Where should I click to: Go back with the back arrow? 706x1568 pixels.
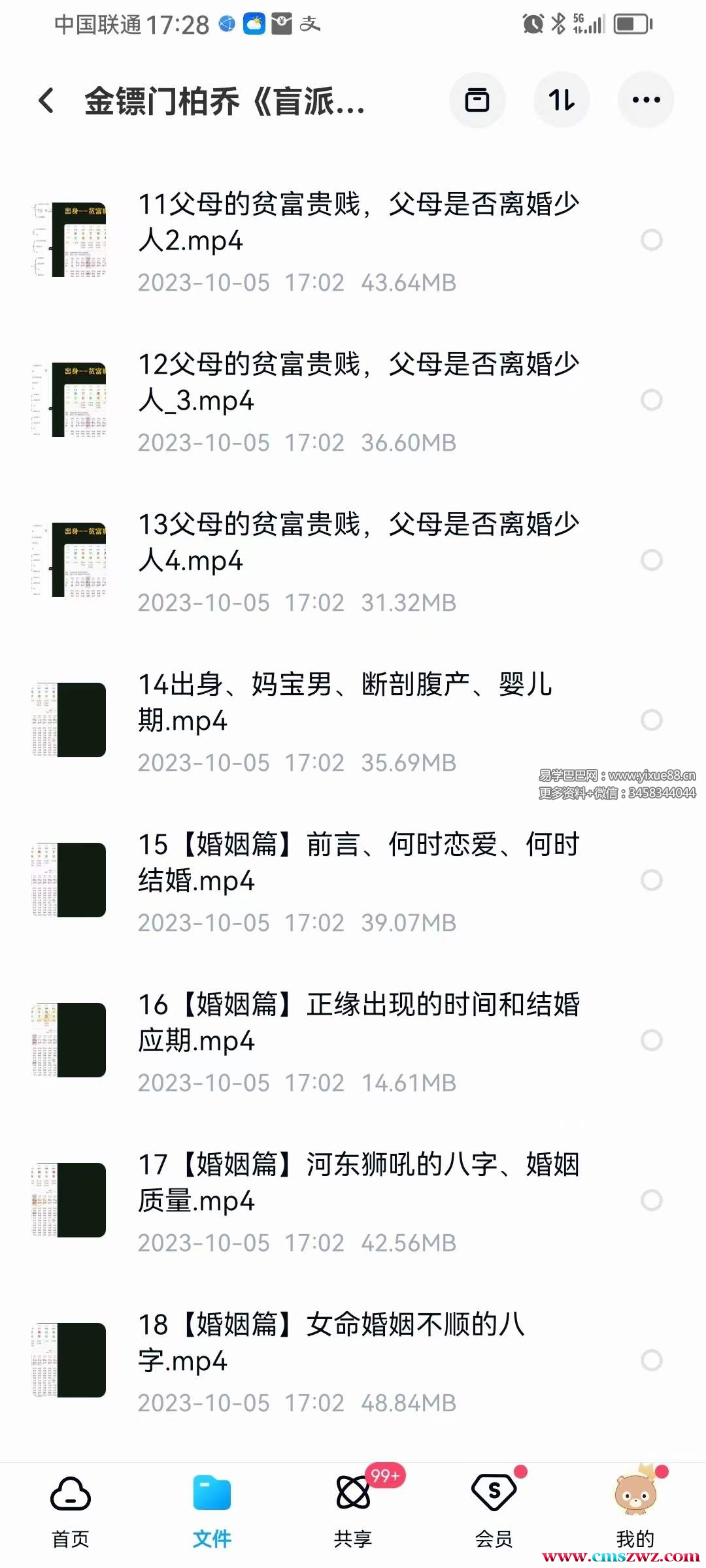click(x=46, y=101)
